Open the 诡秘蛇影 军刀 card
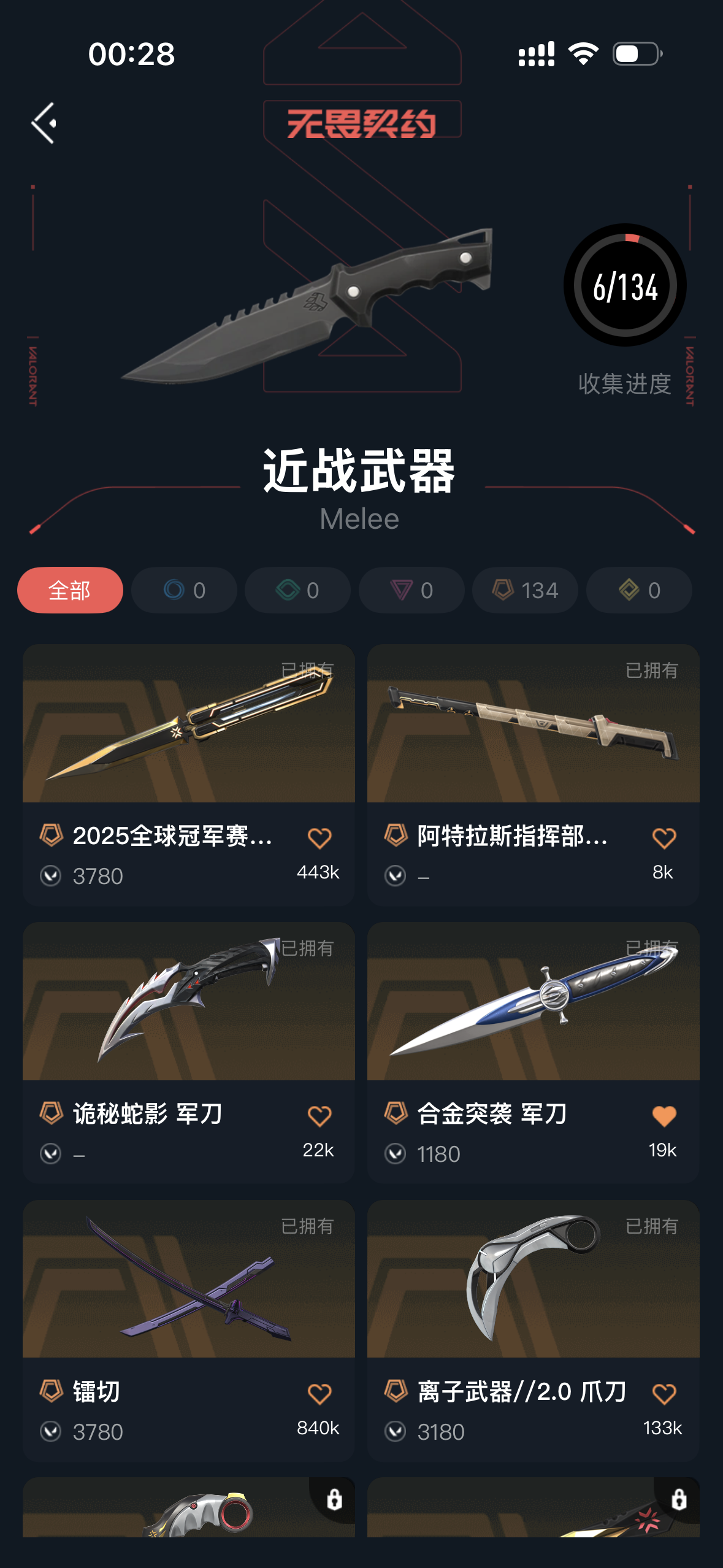This screenshot has width=723, height=1568. (189, 1053)
